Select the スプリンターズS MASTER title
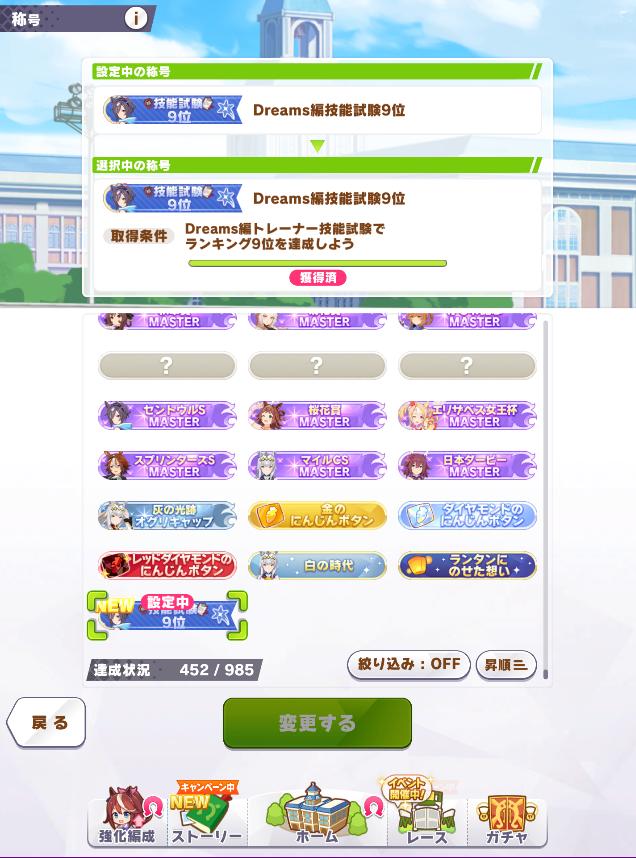Viewport: 636px width, 858px height. 167,465
